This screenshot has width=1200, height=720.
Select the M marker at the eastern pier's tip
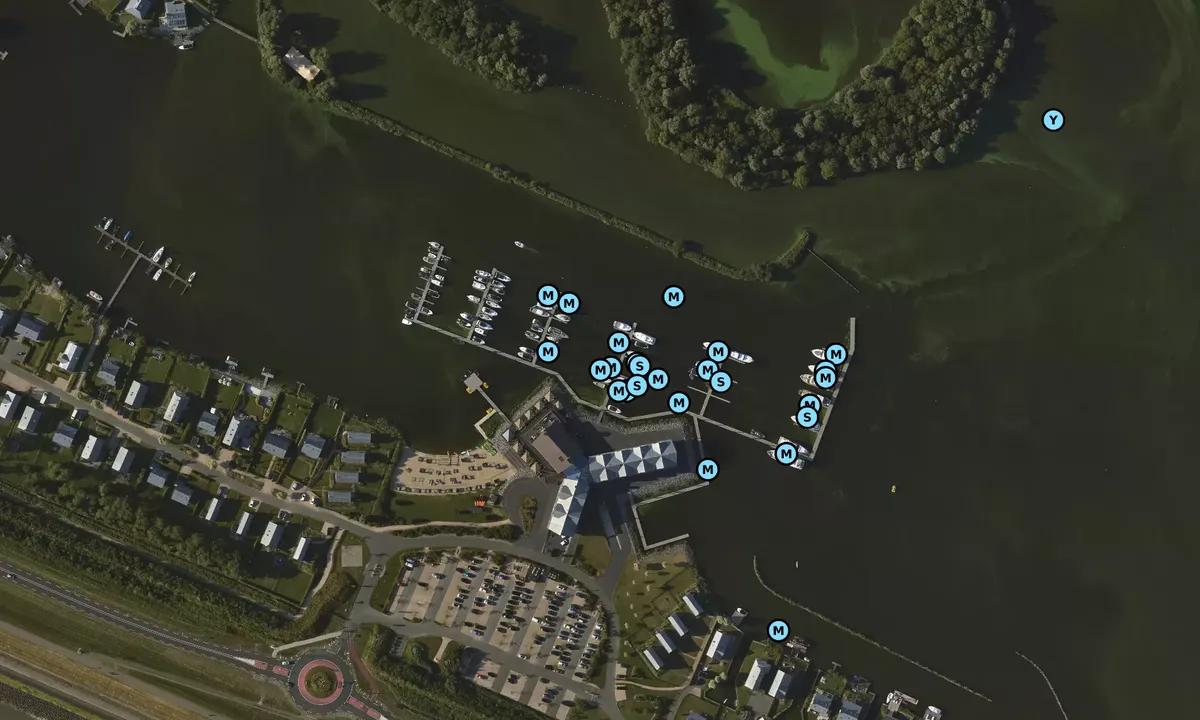836,354
